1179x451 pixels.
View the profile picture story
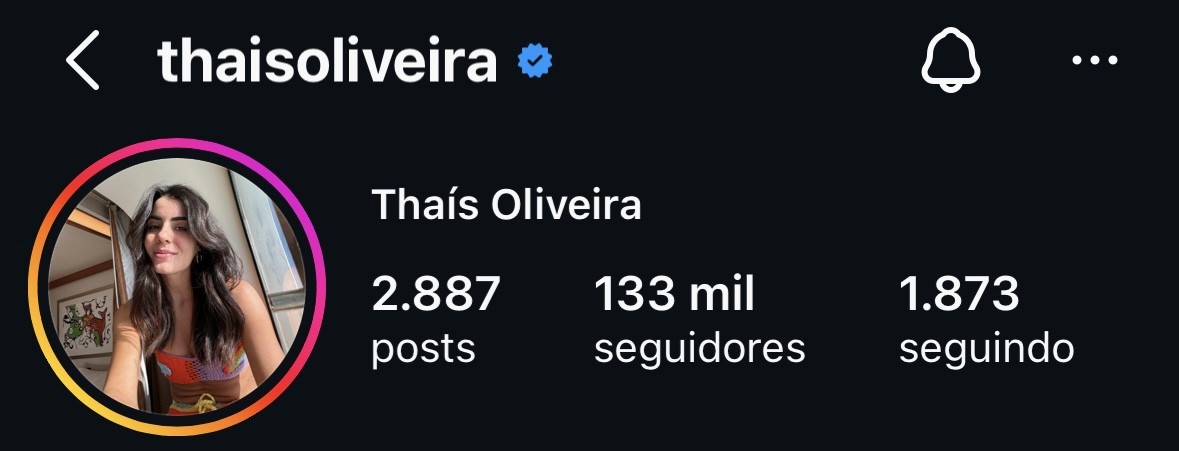pyautogui.click(x=177, y=287)
